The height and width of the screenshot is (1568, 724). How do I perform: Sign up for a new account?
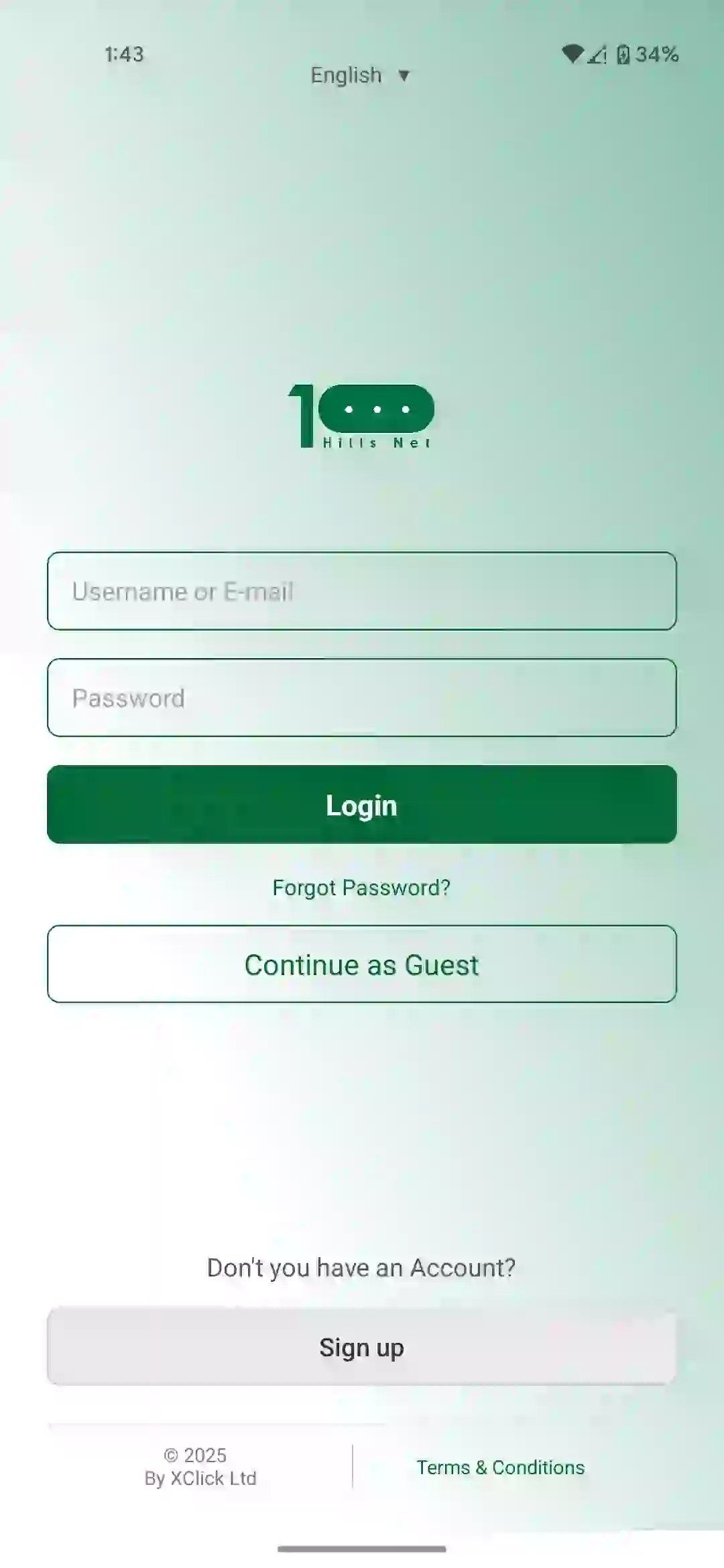362,1347
